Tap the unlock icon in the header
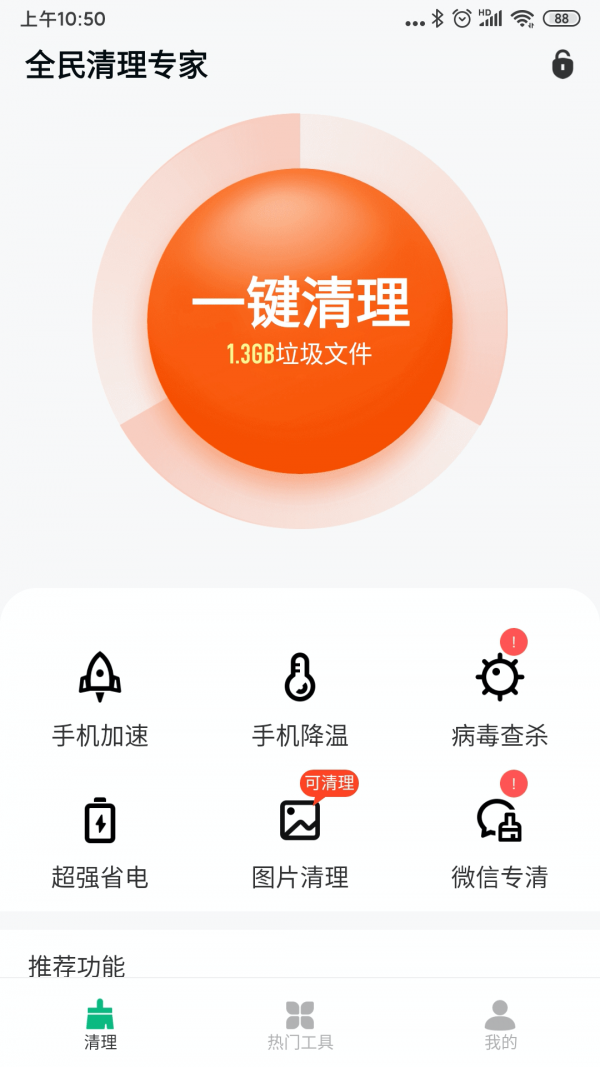This screenshot has height=1067, width=600. pos(563,64)
